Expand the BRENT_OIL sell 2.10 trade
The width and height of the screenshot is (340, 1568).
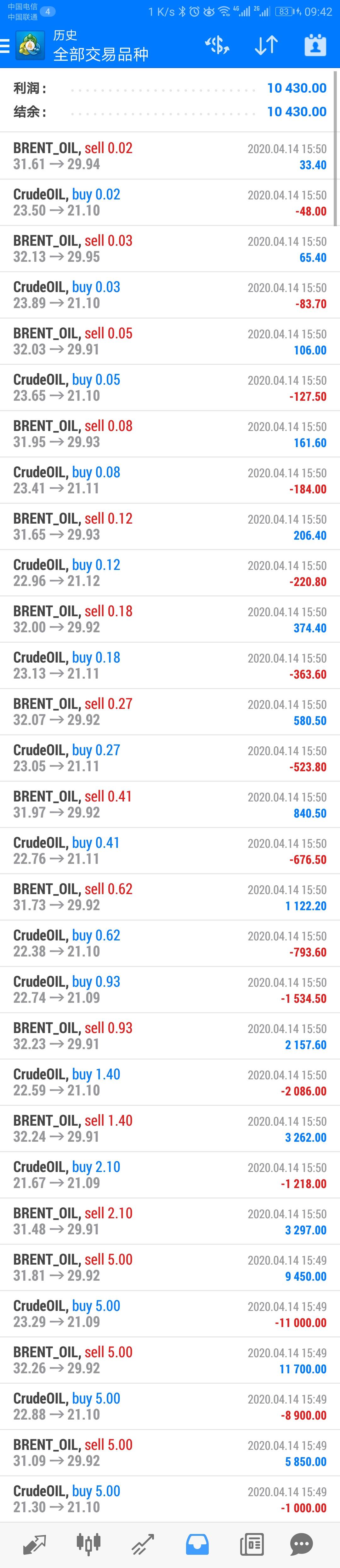170,1221
